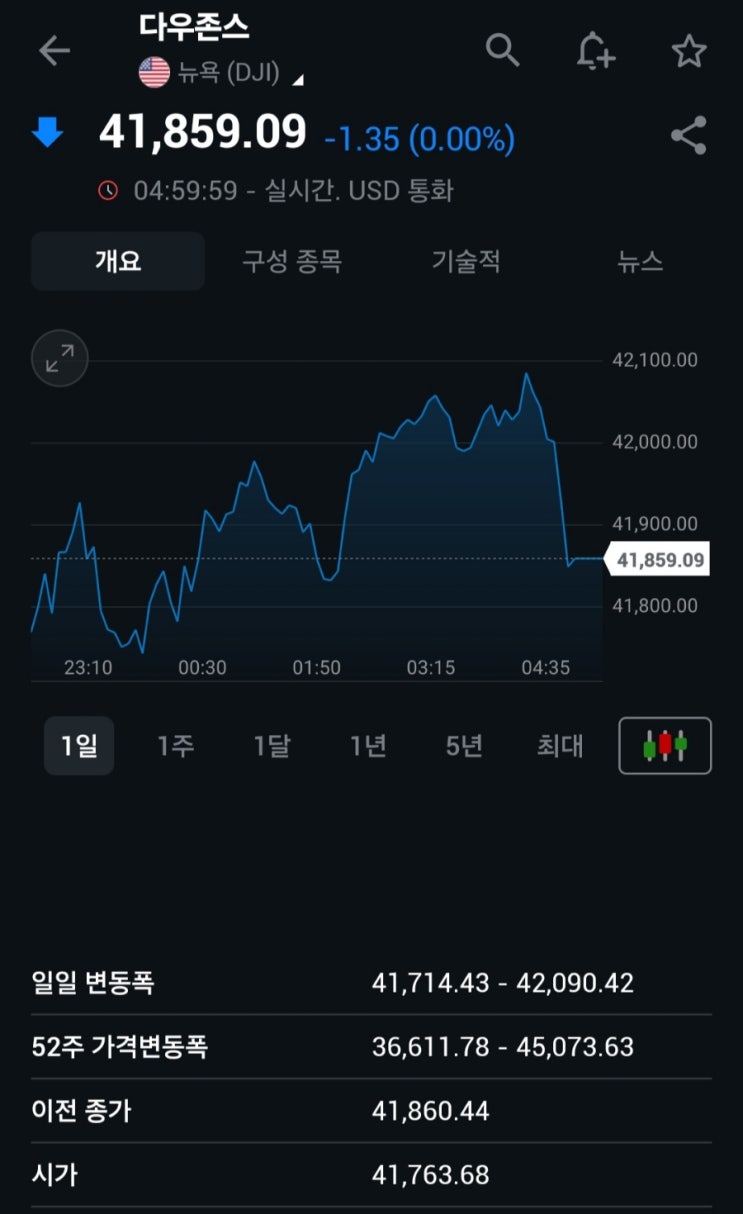
Task: View the 1년 chart range
Action: (368, 746)
